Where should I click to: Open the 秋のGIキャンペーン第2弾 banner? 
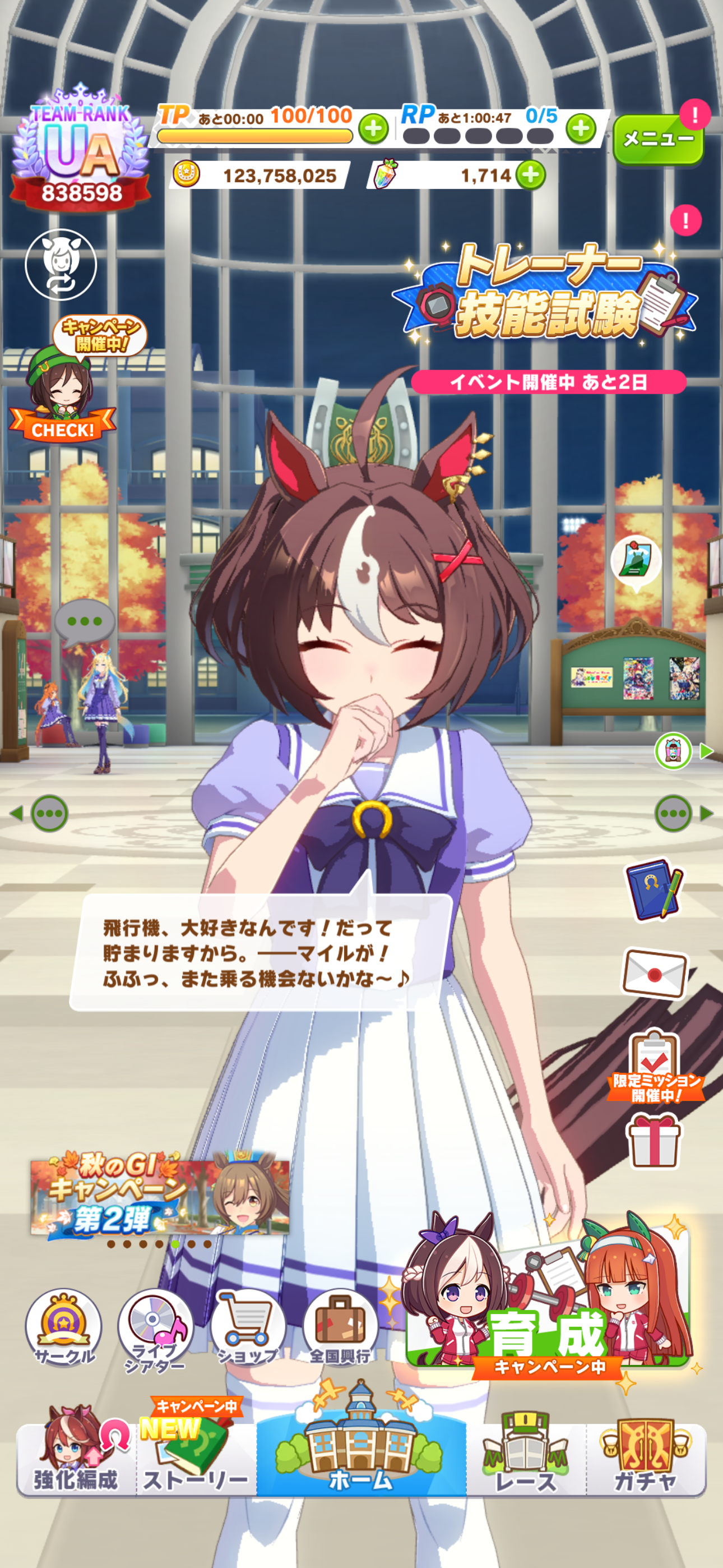(x=159, y=1193)
